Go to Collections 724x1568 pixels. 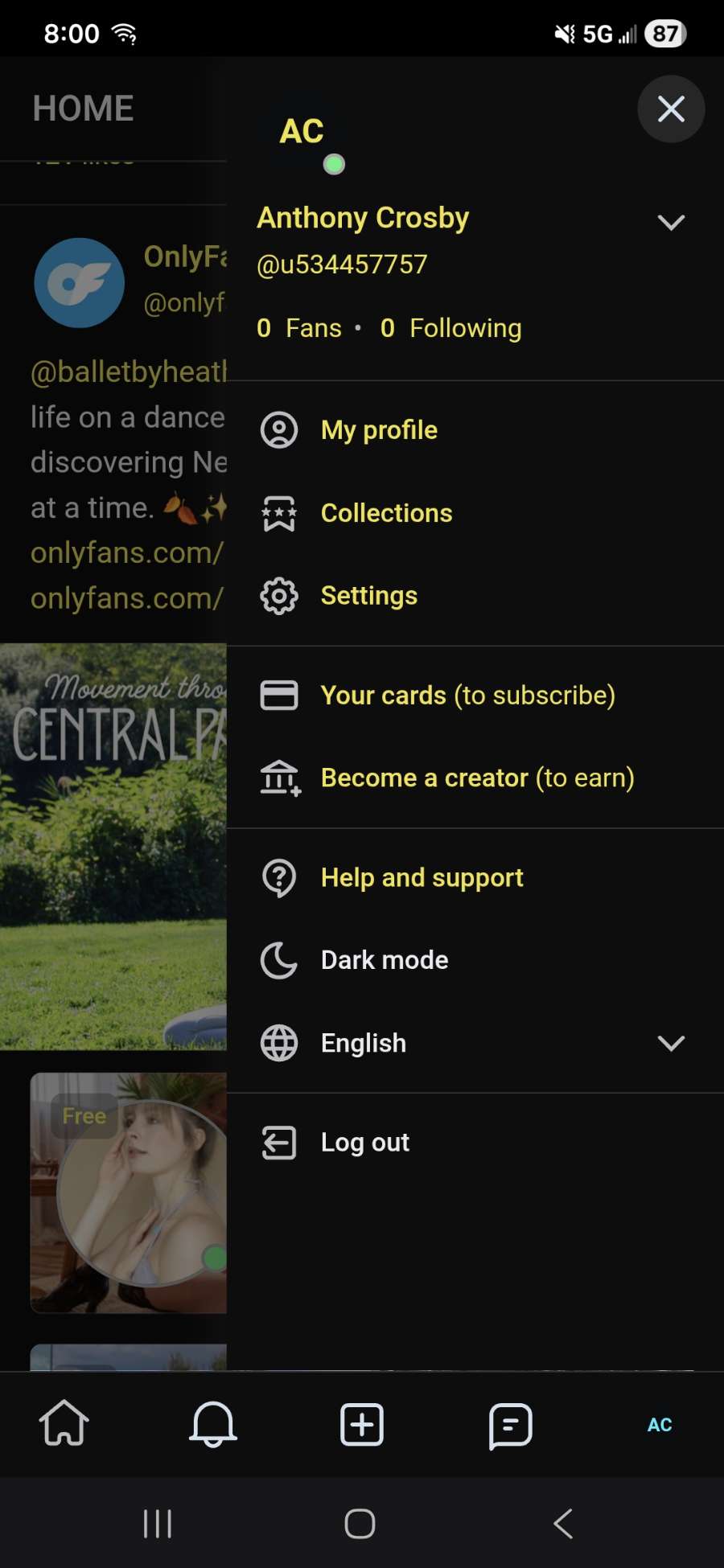pyautogui.click(x=386, y=513)
